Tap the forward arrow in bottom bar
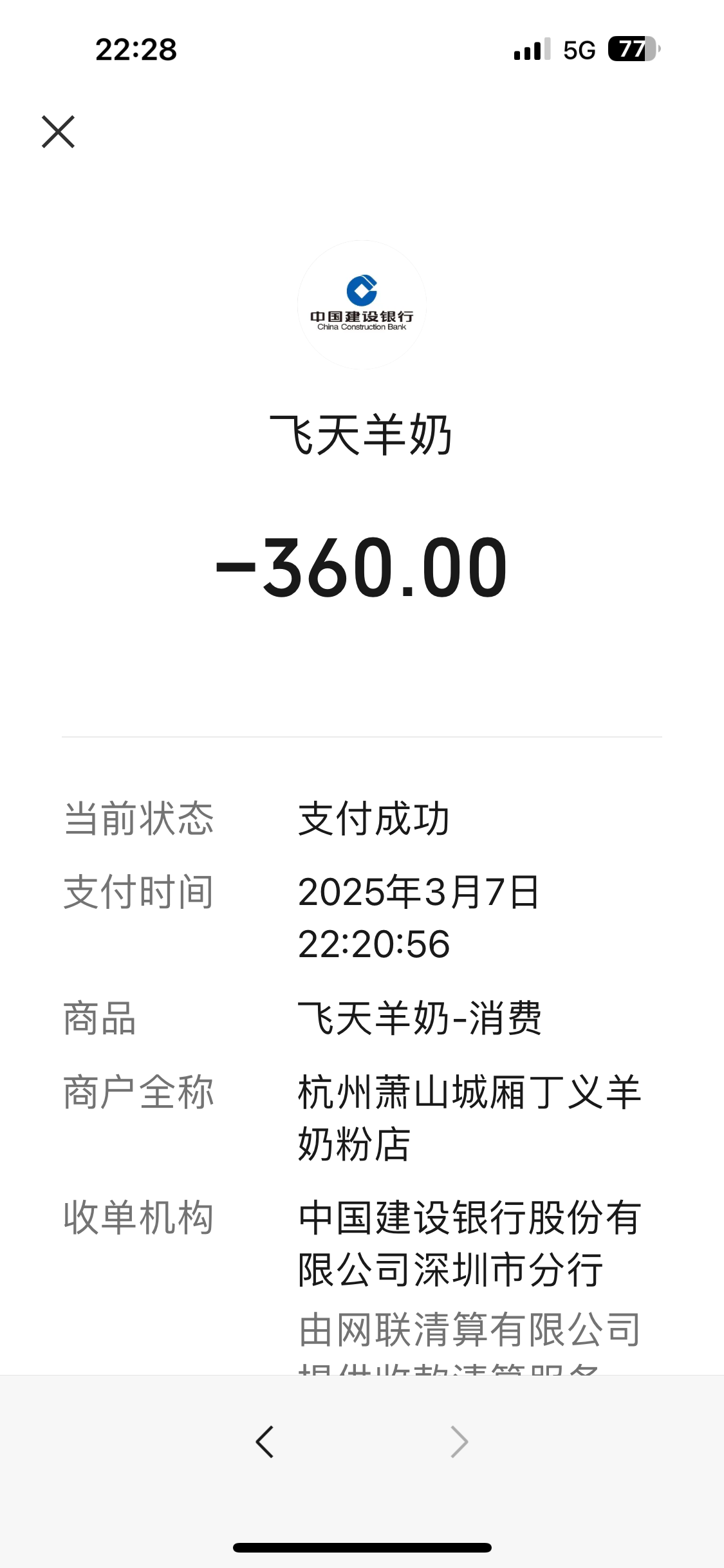724x1568 pixels. pyautogui.click(x=459, y=1442)
